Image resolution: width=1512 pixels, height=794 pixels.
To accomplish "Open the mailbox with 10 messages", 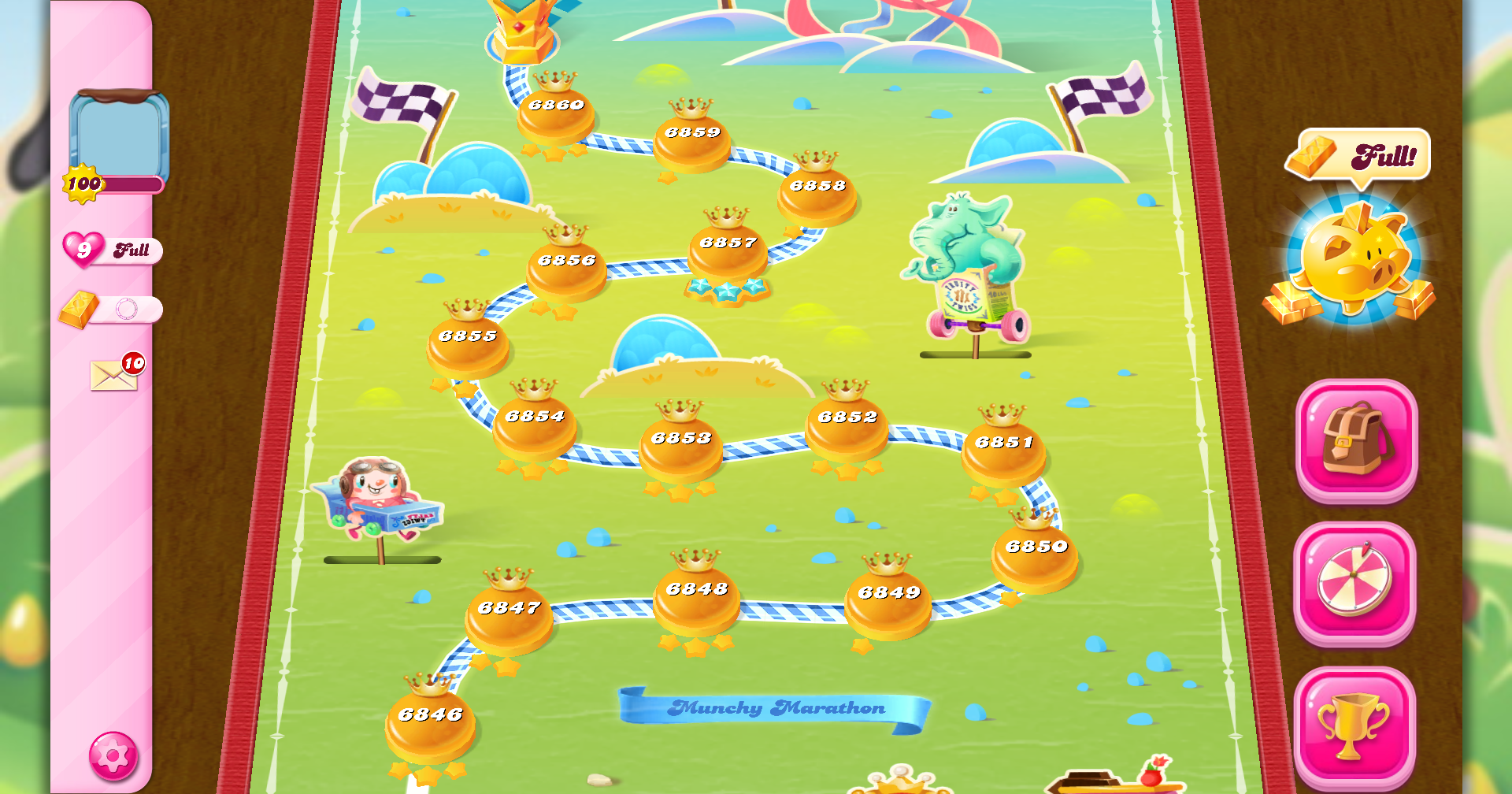I will tap(115, 374).
